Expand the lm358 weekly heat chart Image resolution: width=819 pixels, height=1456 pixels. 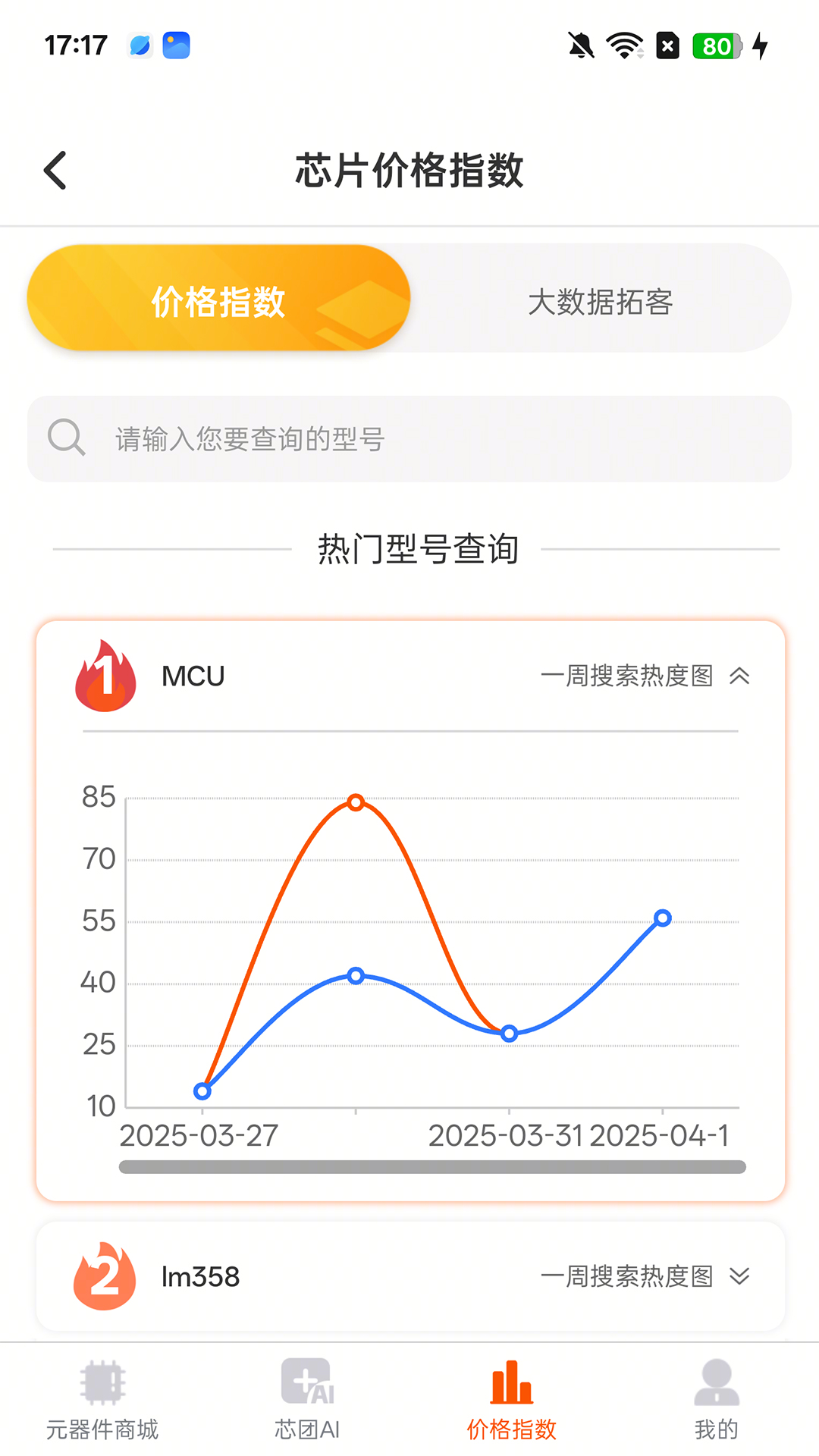pos(739,1276)
